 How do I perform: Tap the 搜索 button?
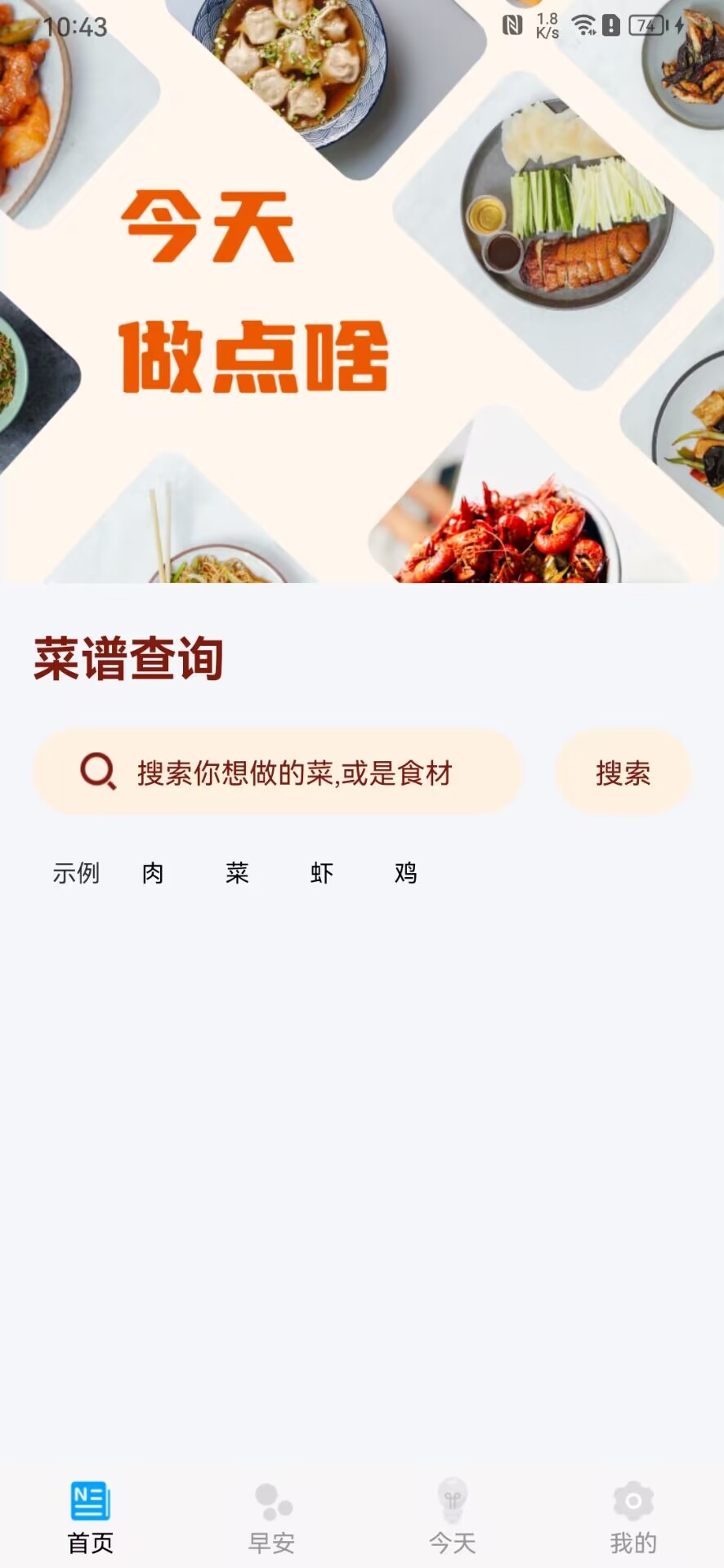coord(623,773)
